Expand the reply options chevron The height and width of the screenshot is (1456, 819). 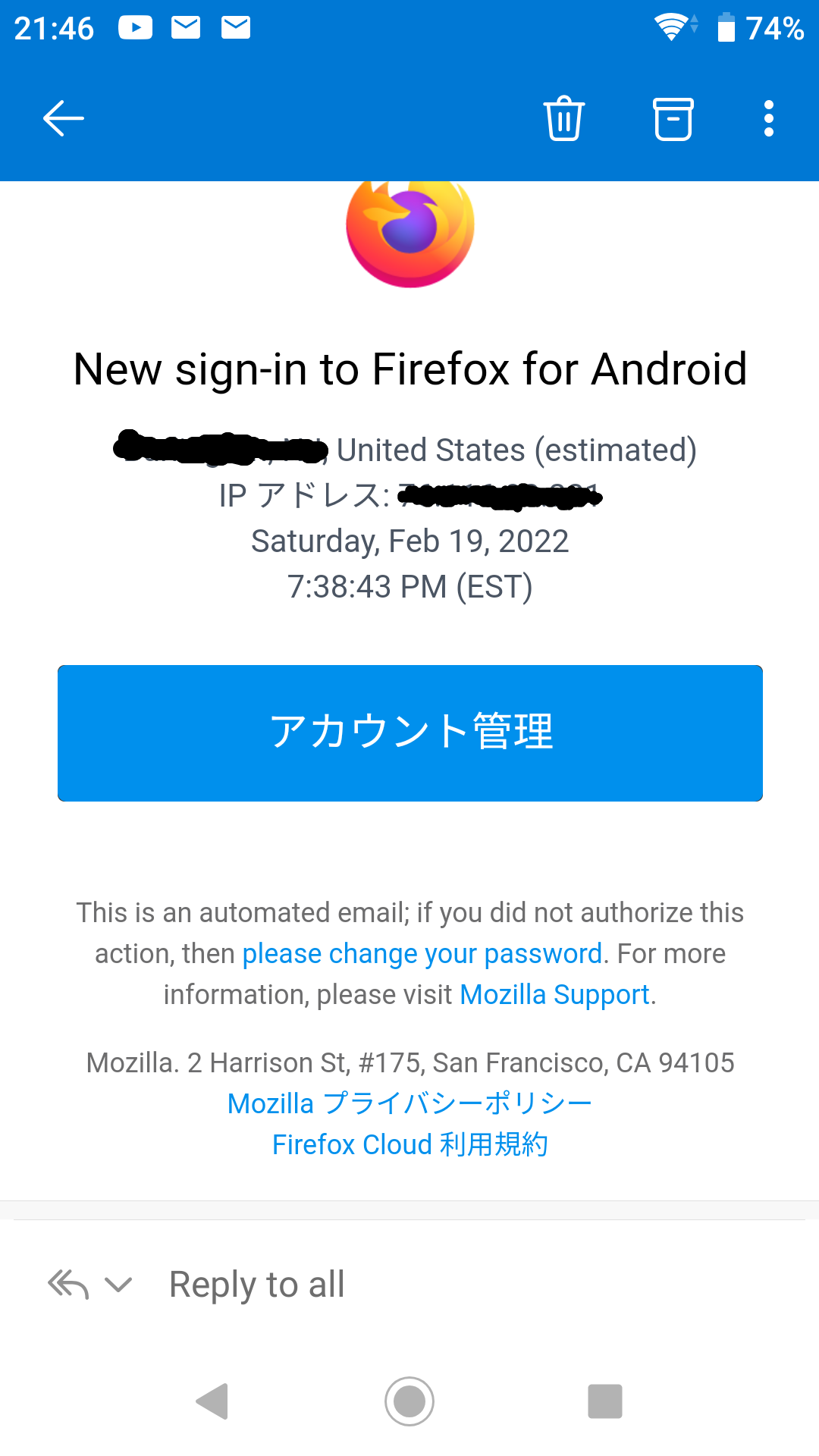118,1285
